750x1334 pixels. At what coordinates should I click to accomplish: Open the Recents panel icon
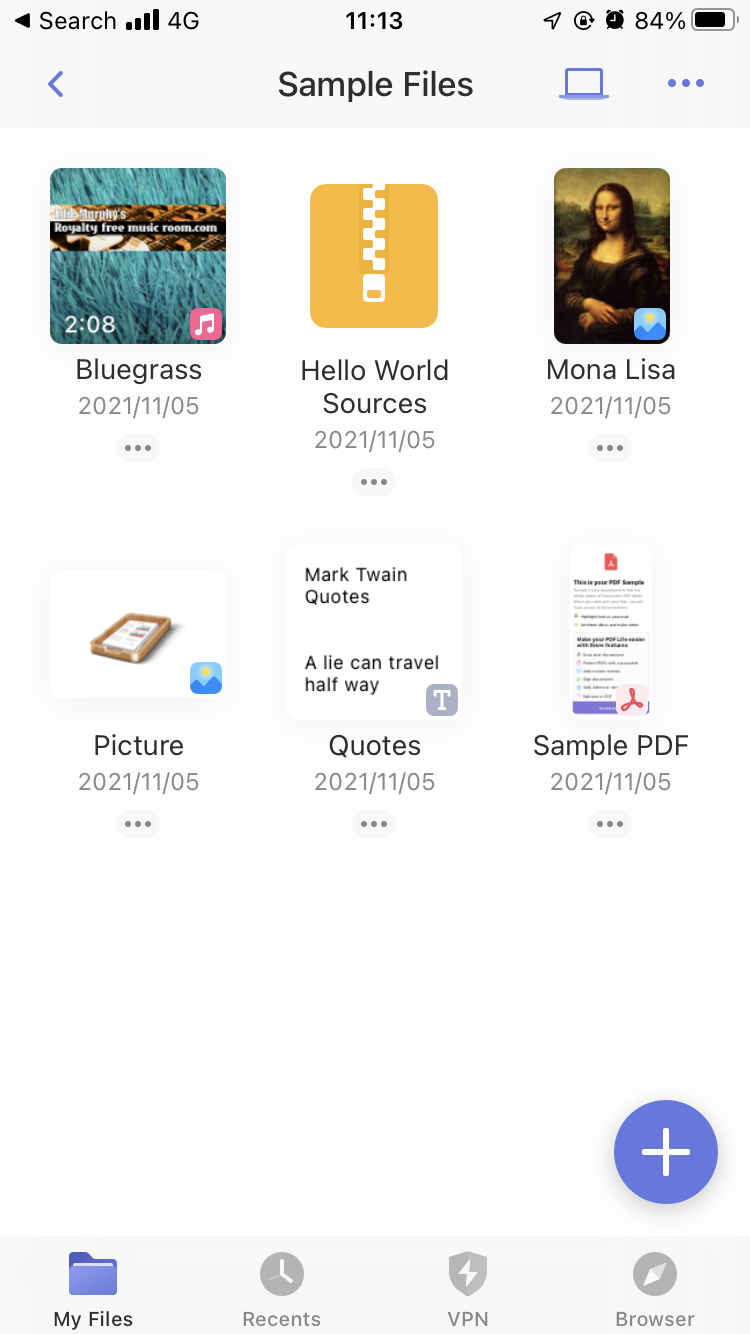tap(281, 1272)
